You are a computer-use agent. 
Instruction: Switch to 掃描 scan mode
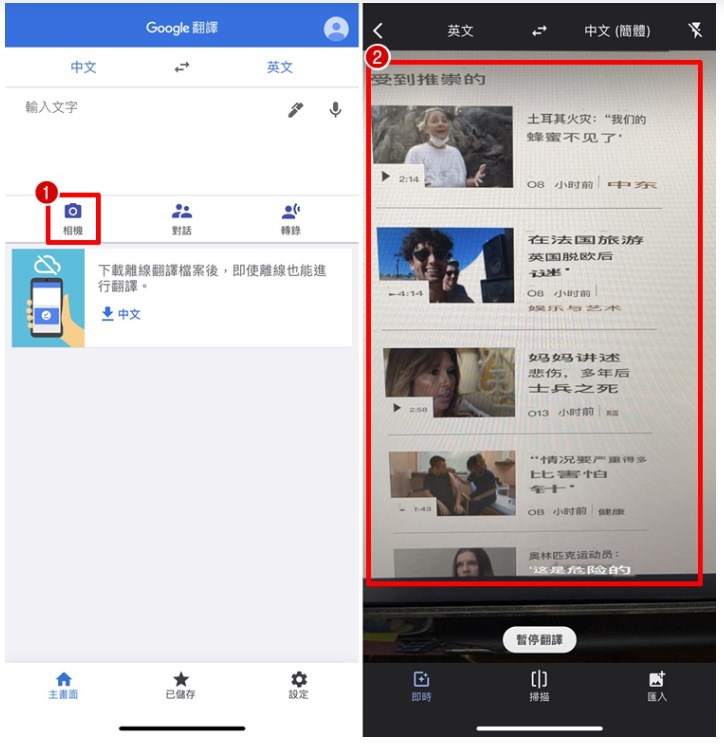pyautogui.click(x=539, y=686)
